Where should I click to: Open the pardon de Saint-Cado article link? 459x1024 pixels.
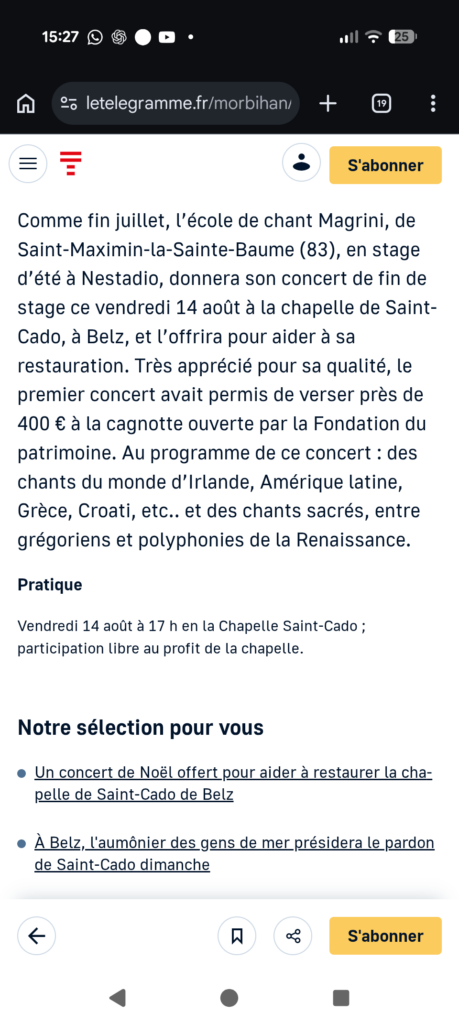pyautogui.click(x=234, y=854)
